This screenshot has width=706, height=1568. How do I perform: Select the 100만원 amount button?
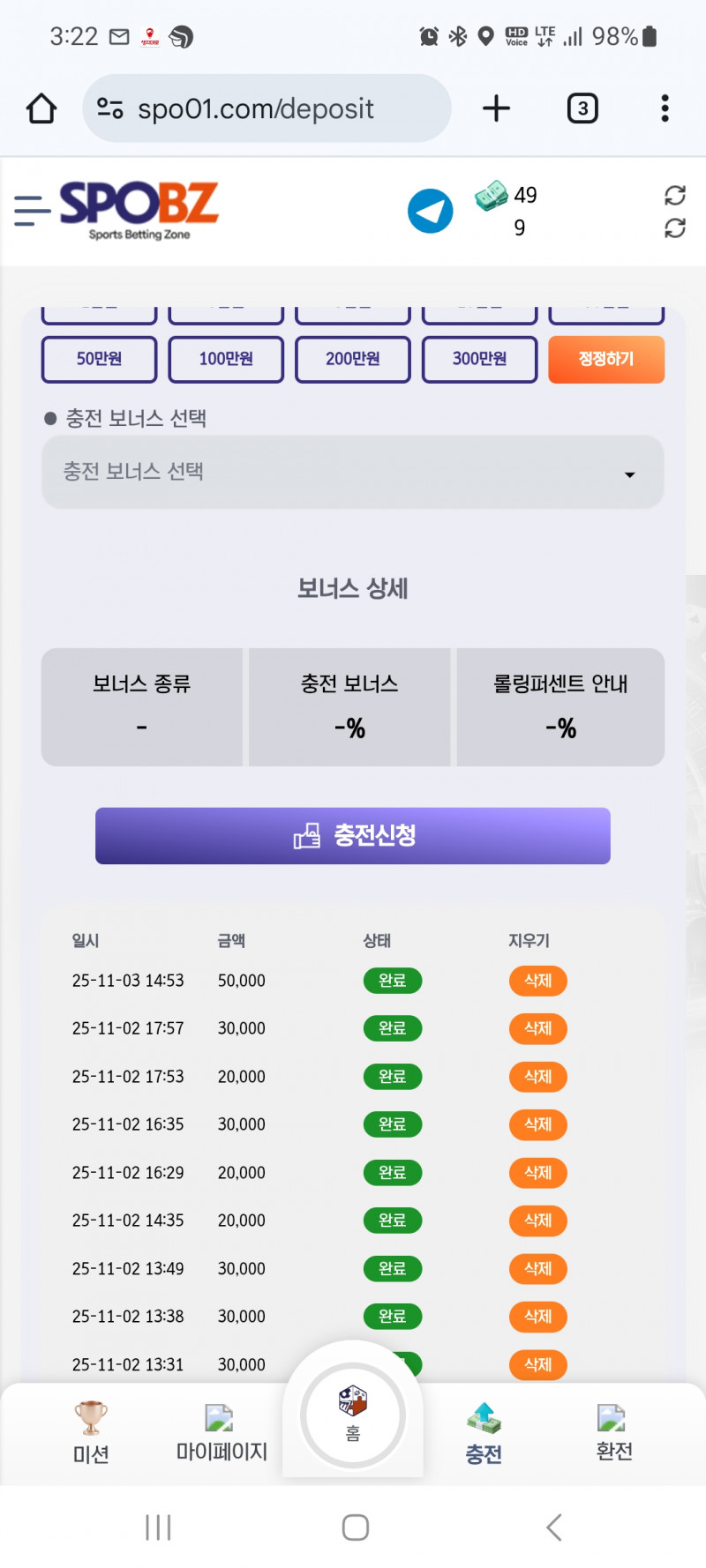coord(226,359)
